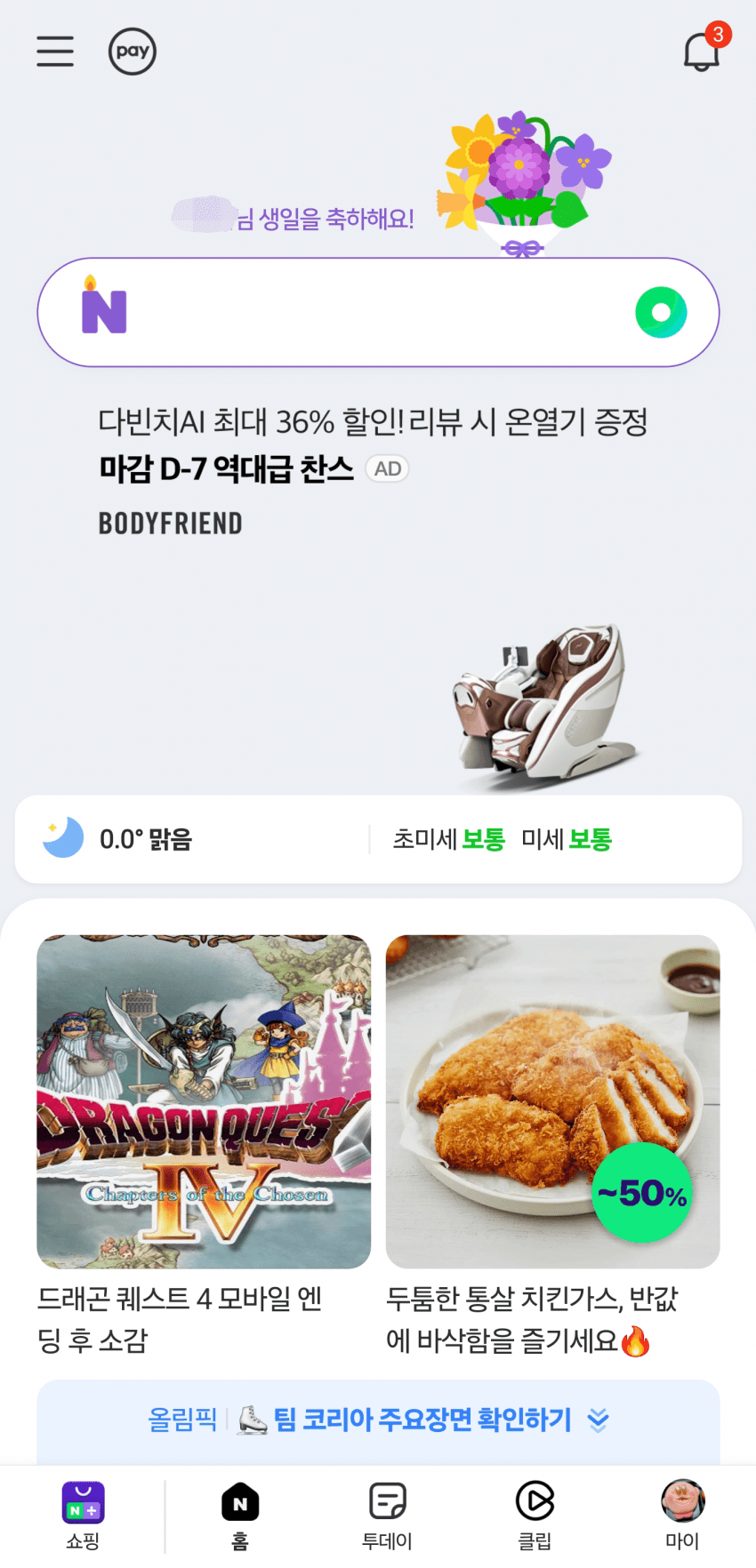Open the weather and fine dust card
The width and height of the screenshot is (756, 1568).
[378, 839]
